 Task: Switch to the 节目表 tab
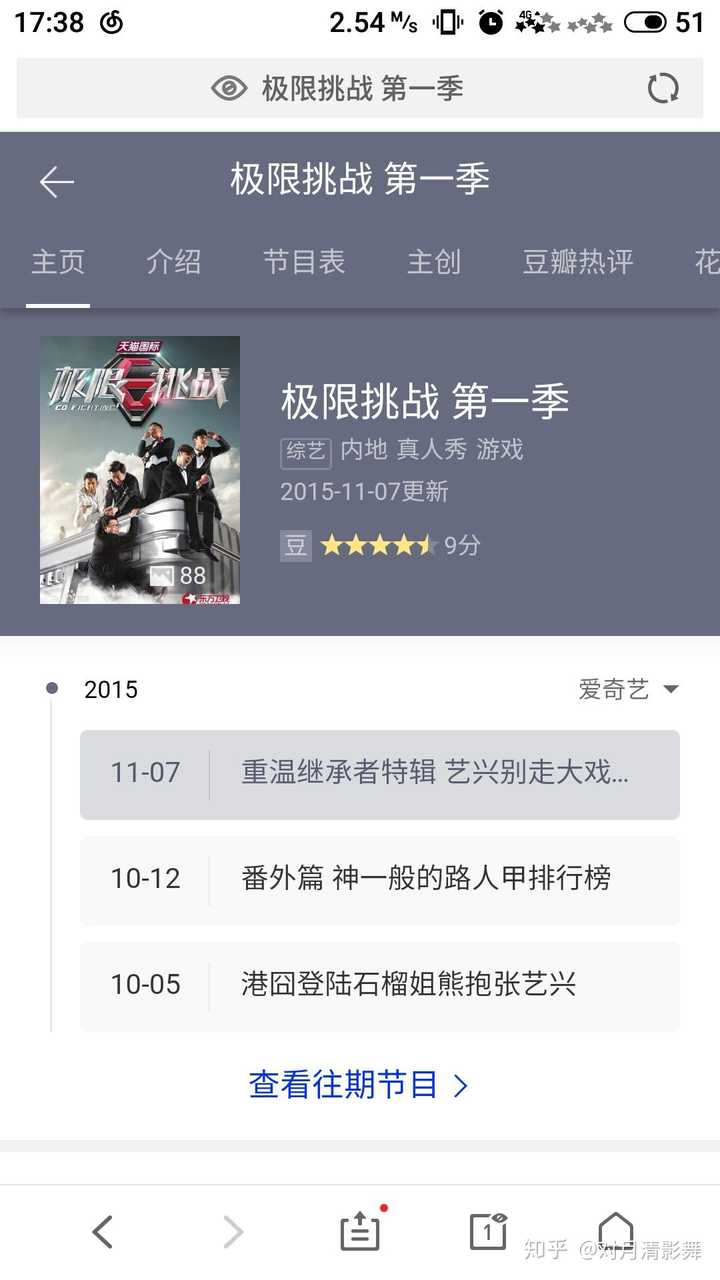click(304, 262)
